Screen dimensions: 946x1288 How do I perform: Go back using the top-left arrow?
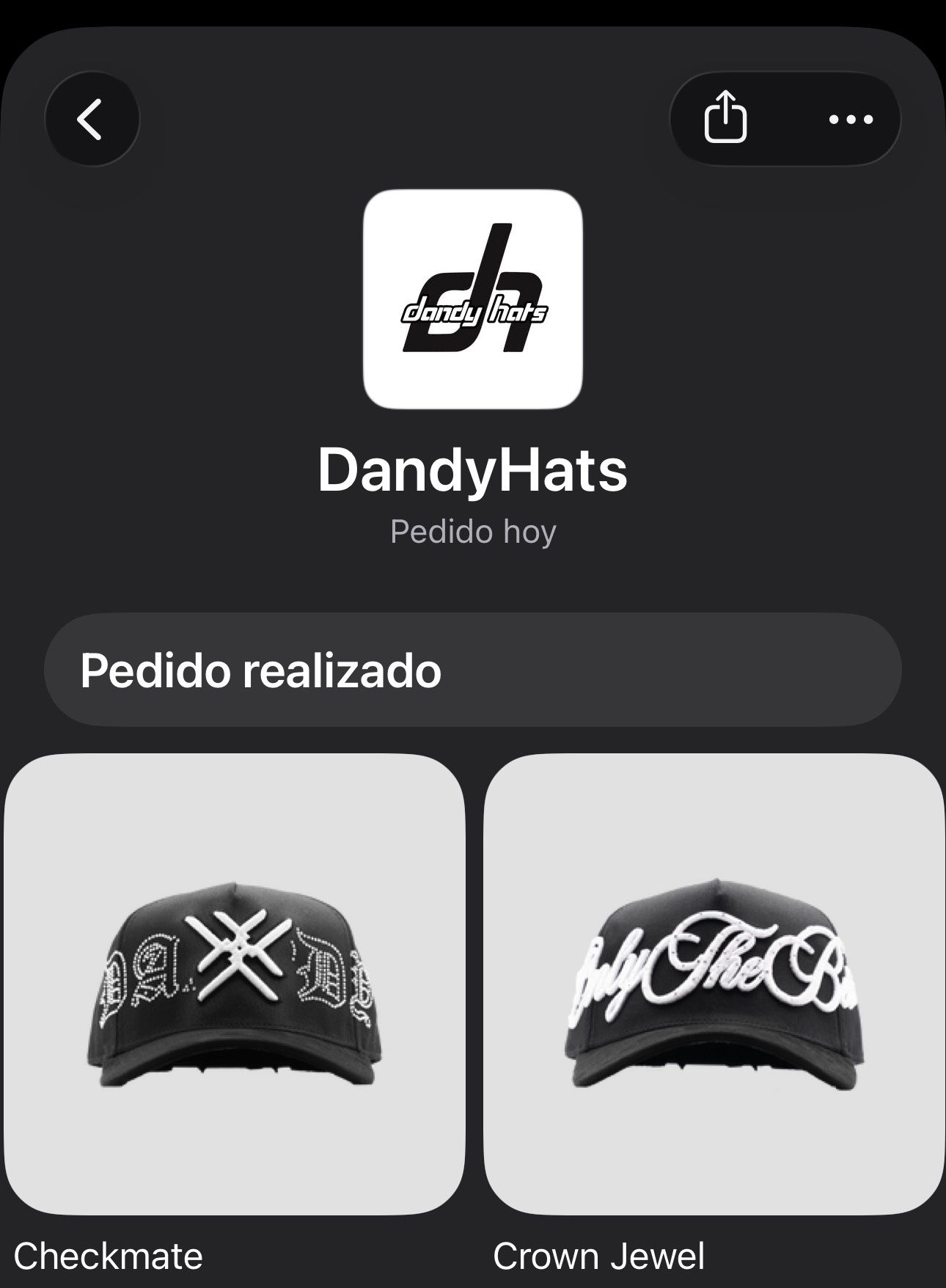pos(92,119)
